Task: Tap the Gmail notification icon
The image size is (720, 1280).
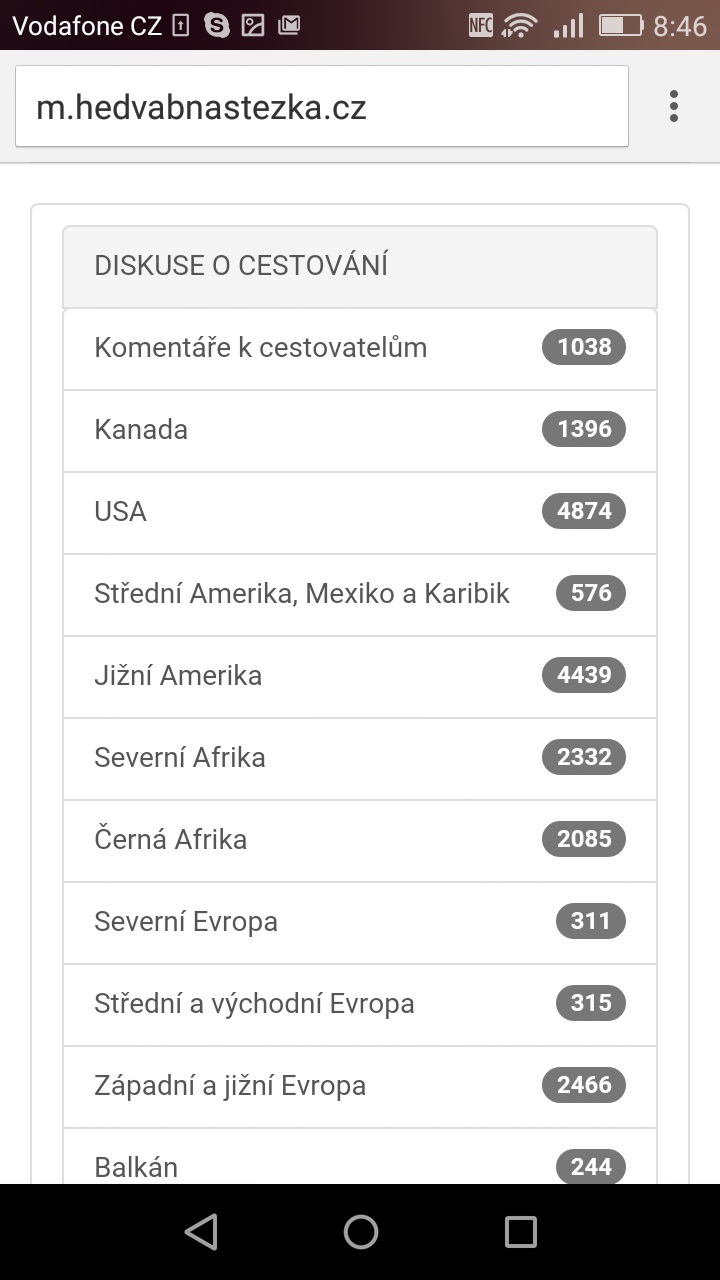Action: tap(290, 25)
